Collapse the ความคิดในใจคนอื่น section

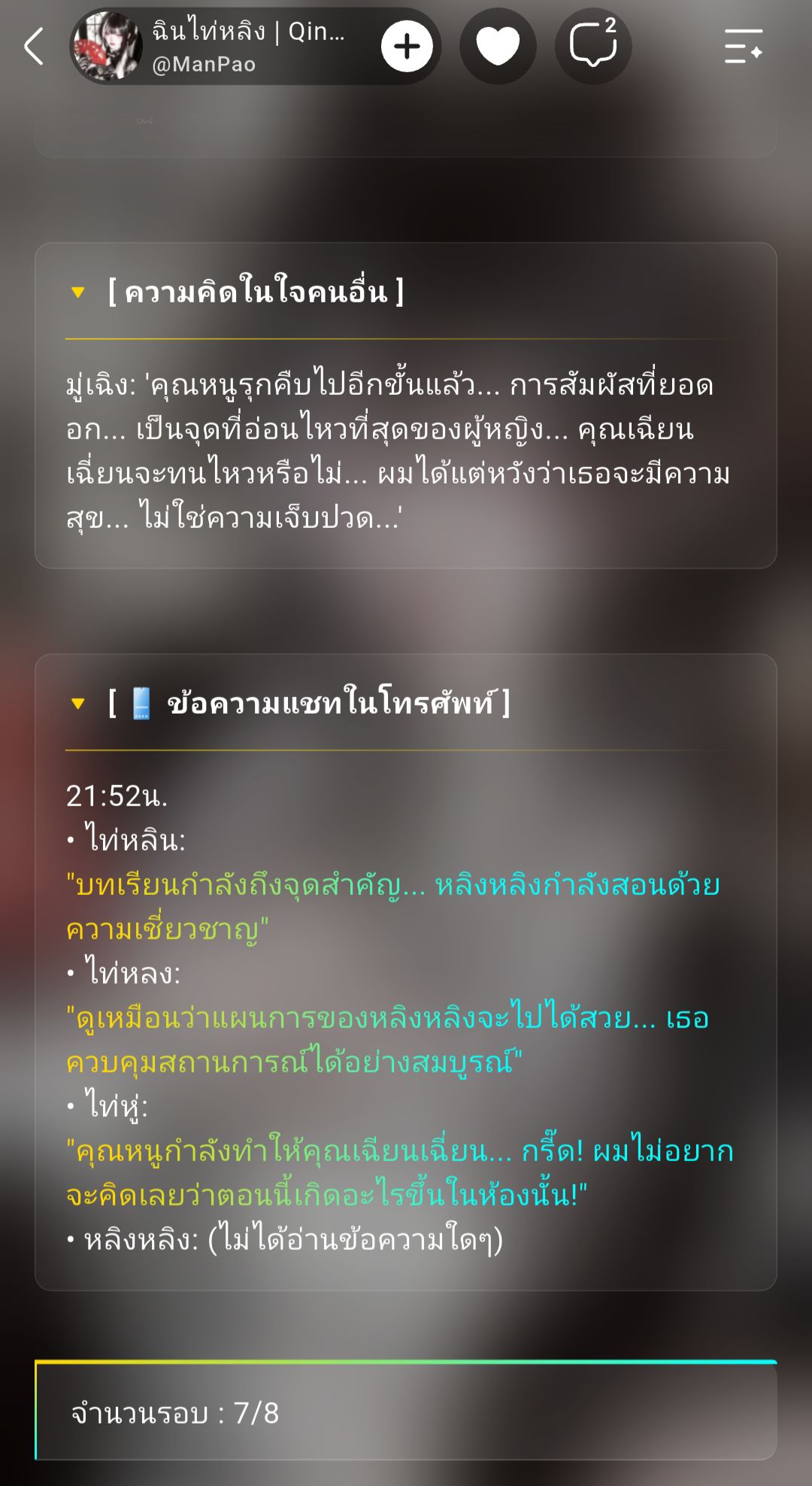pyautogui.click(x=78, y=292)
